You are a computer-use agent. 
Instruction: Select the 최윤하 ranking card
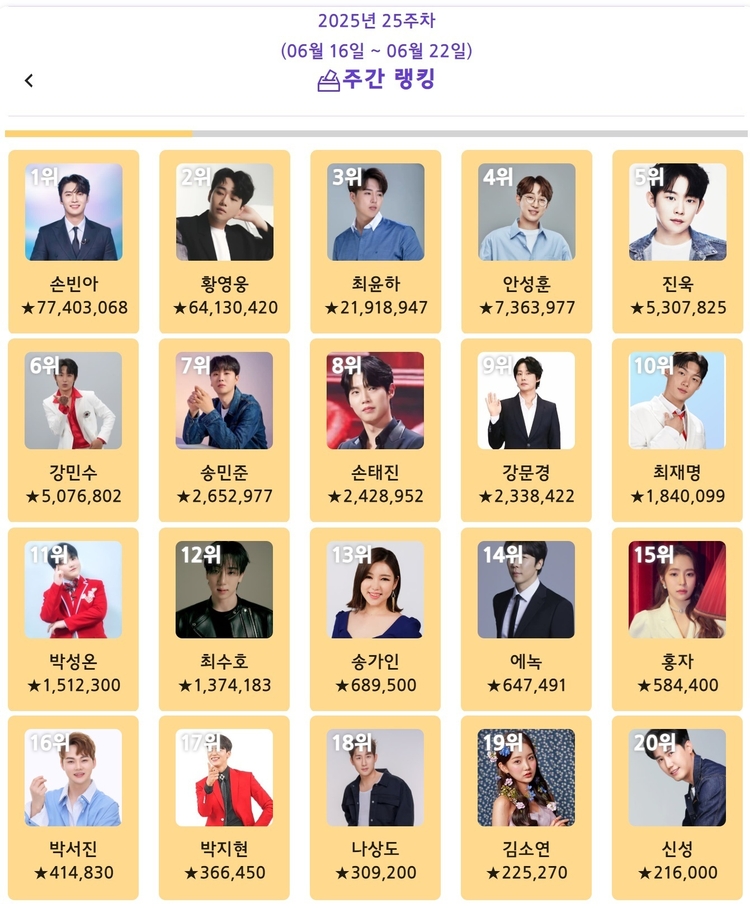pyautogui.click(x=376, y=240)
